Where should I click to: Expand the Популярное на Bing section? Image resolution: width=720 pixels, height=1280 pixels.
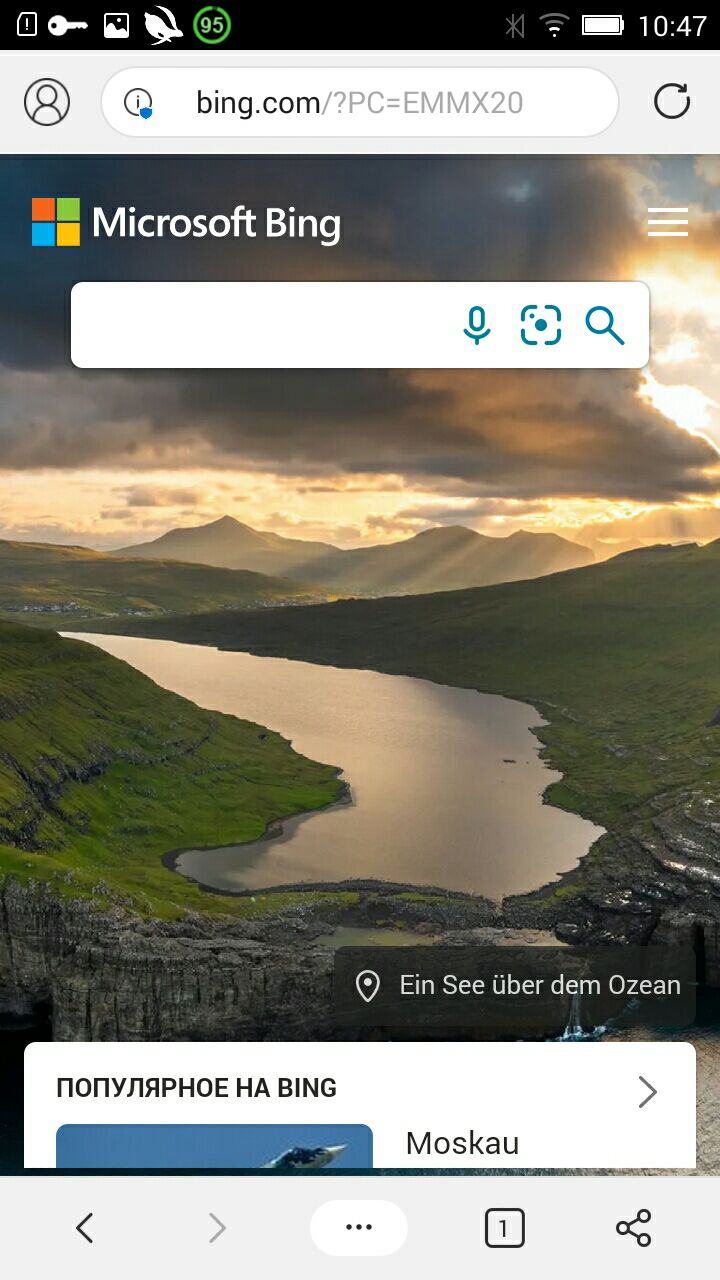click(x=647, y=1092)
